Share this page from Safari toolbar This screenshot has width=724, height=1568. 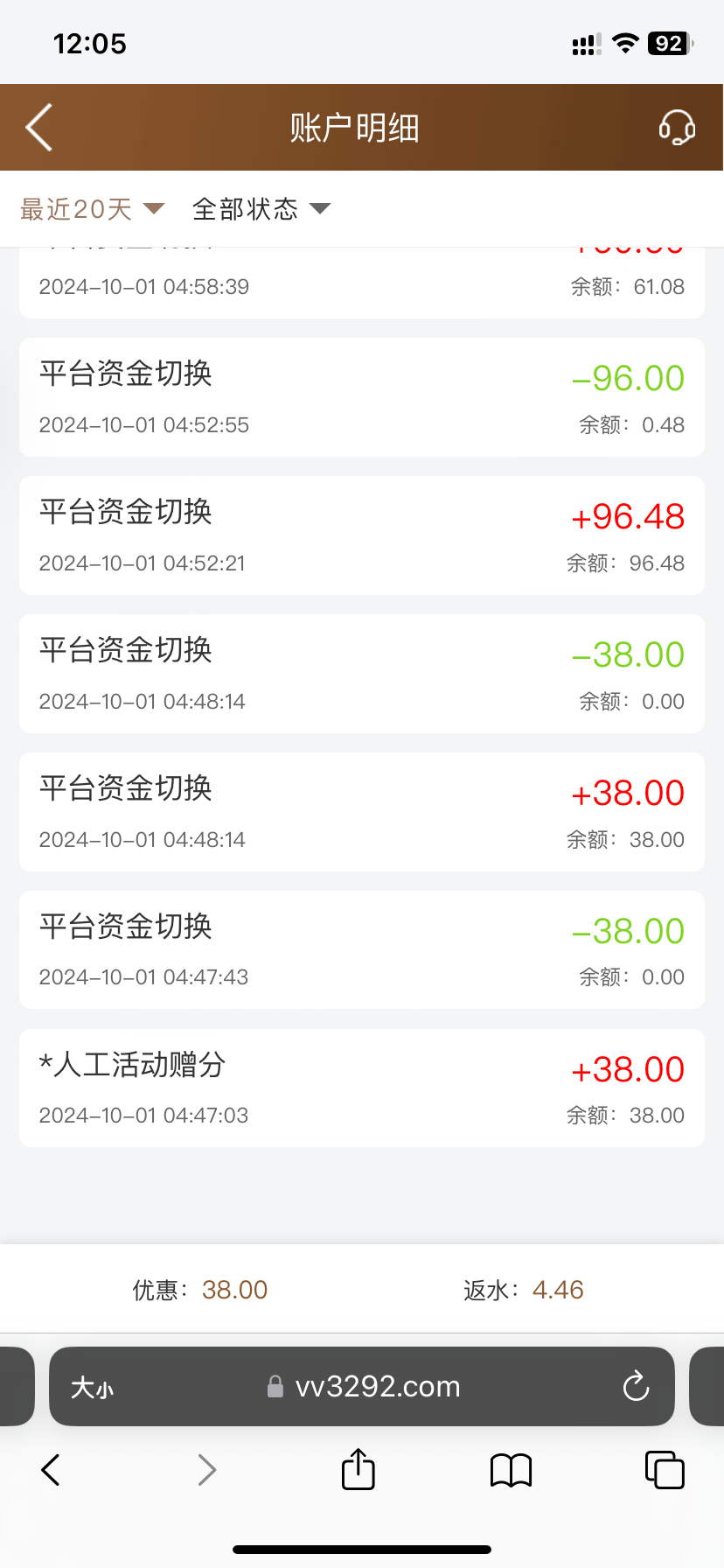[358, 1470]
